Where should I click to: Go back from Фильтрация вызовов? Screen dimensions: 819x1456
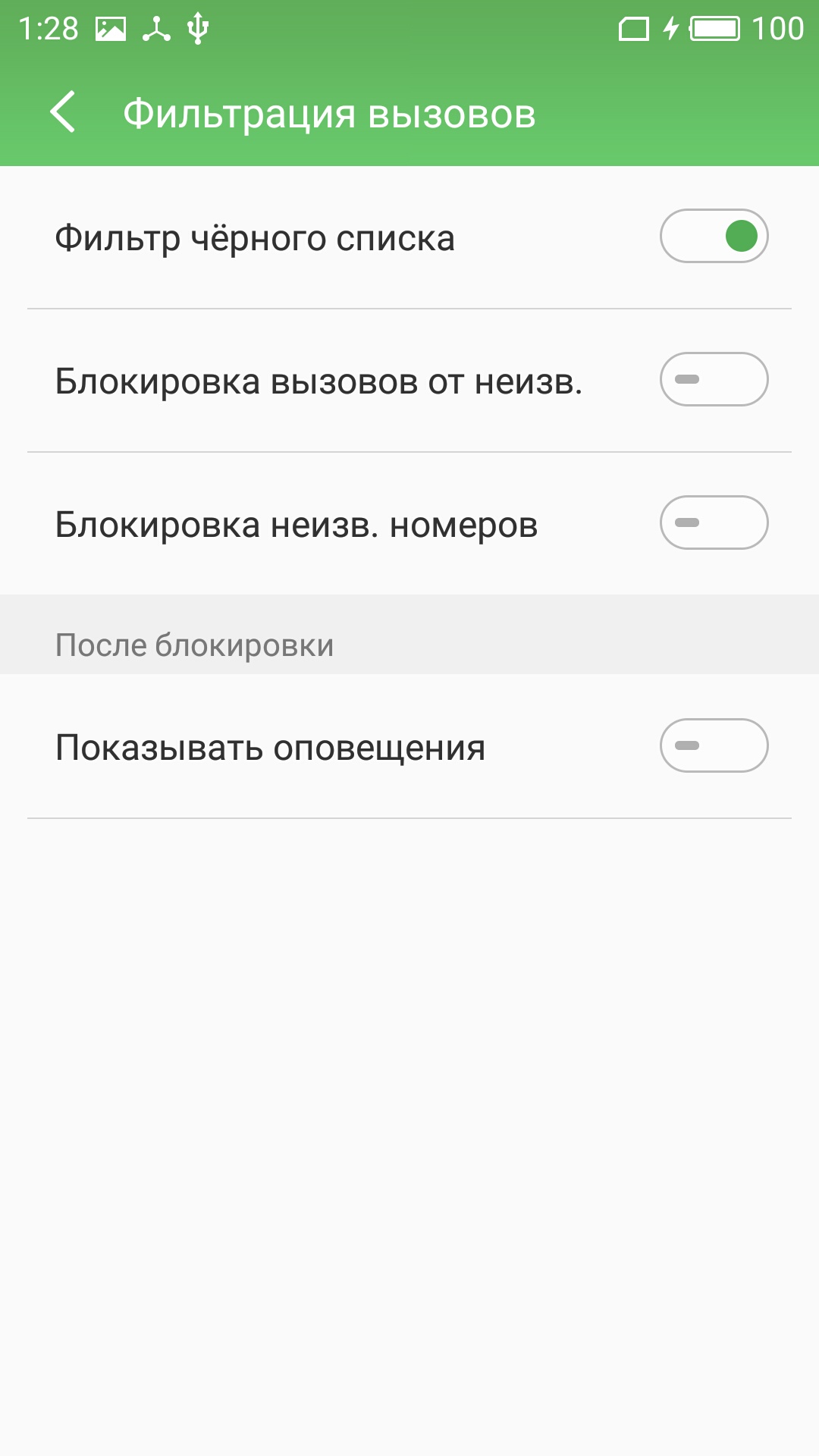pos(63,112)
